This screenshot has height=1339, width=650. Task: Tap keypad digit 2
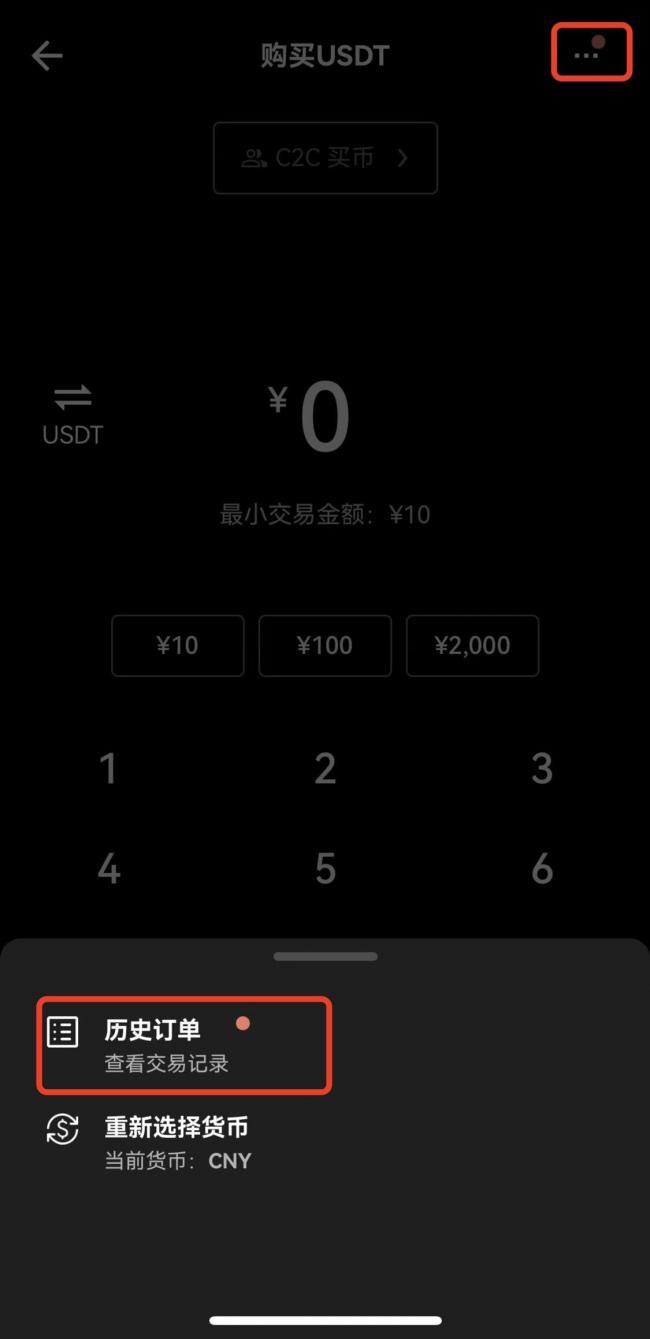[325, 769]
